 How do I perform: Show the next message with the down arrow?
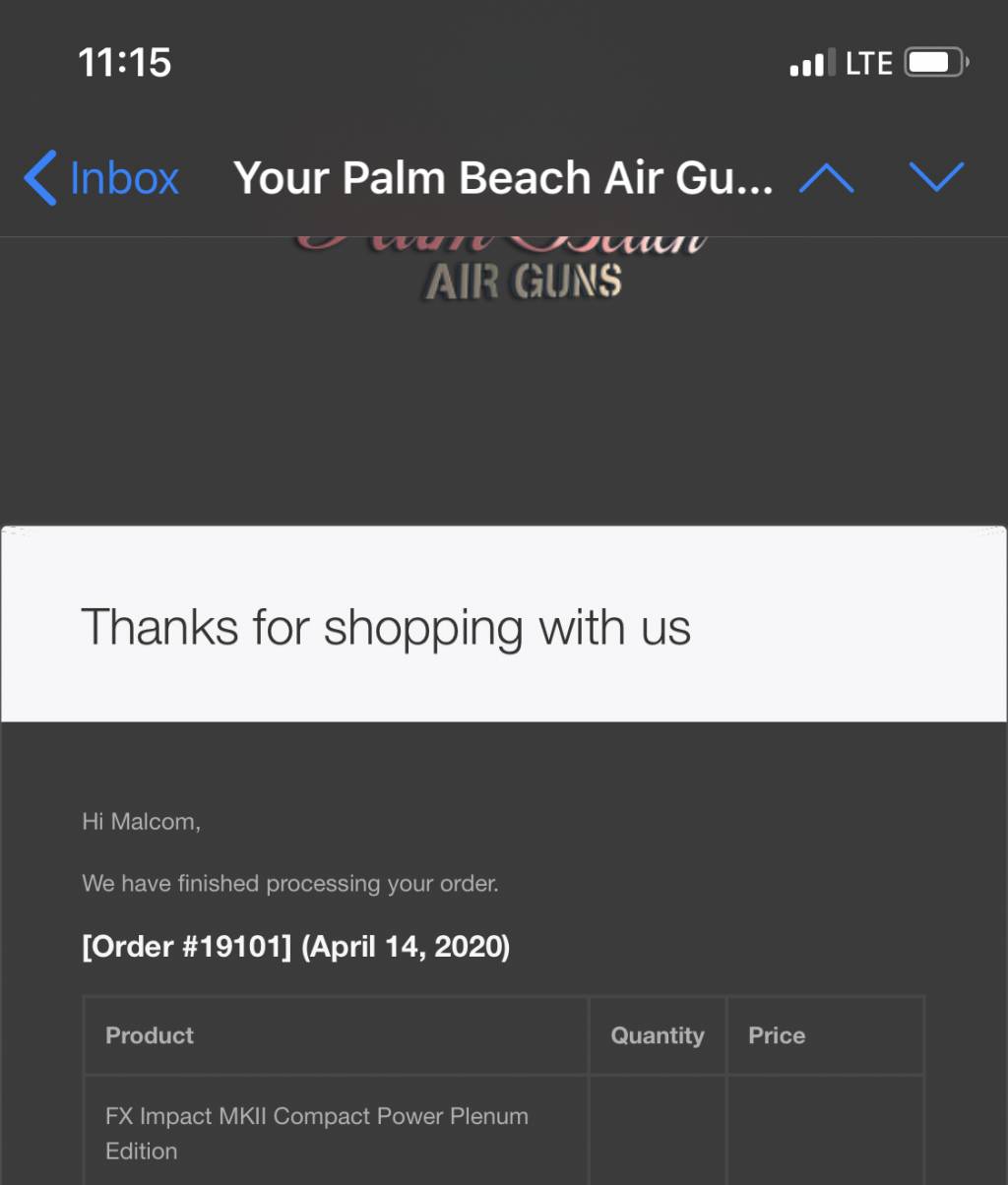936,178
